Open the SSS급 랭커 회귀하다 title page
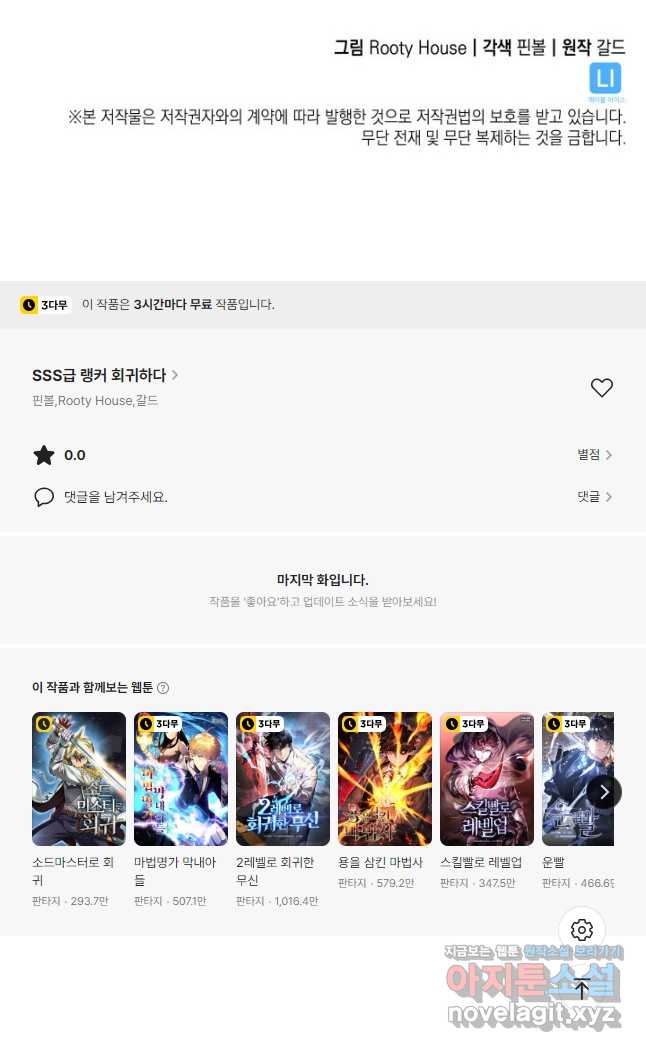Viewport: 646px width, 1052px height. point(105,375)
